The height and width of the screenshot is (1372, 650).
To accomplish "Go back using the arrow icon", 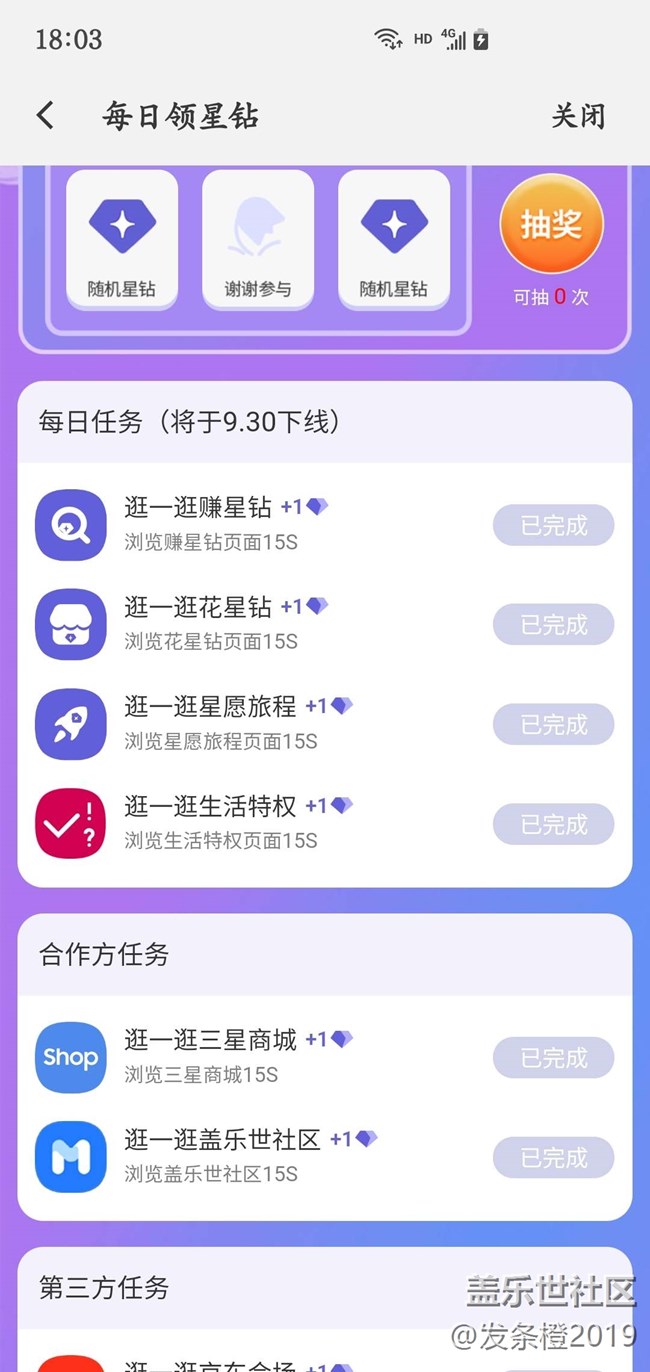I will click(45, 115).
